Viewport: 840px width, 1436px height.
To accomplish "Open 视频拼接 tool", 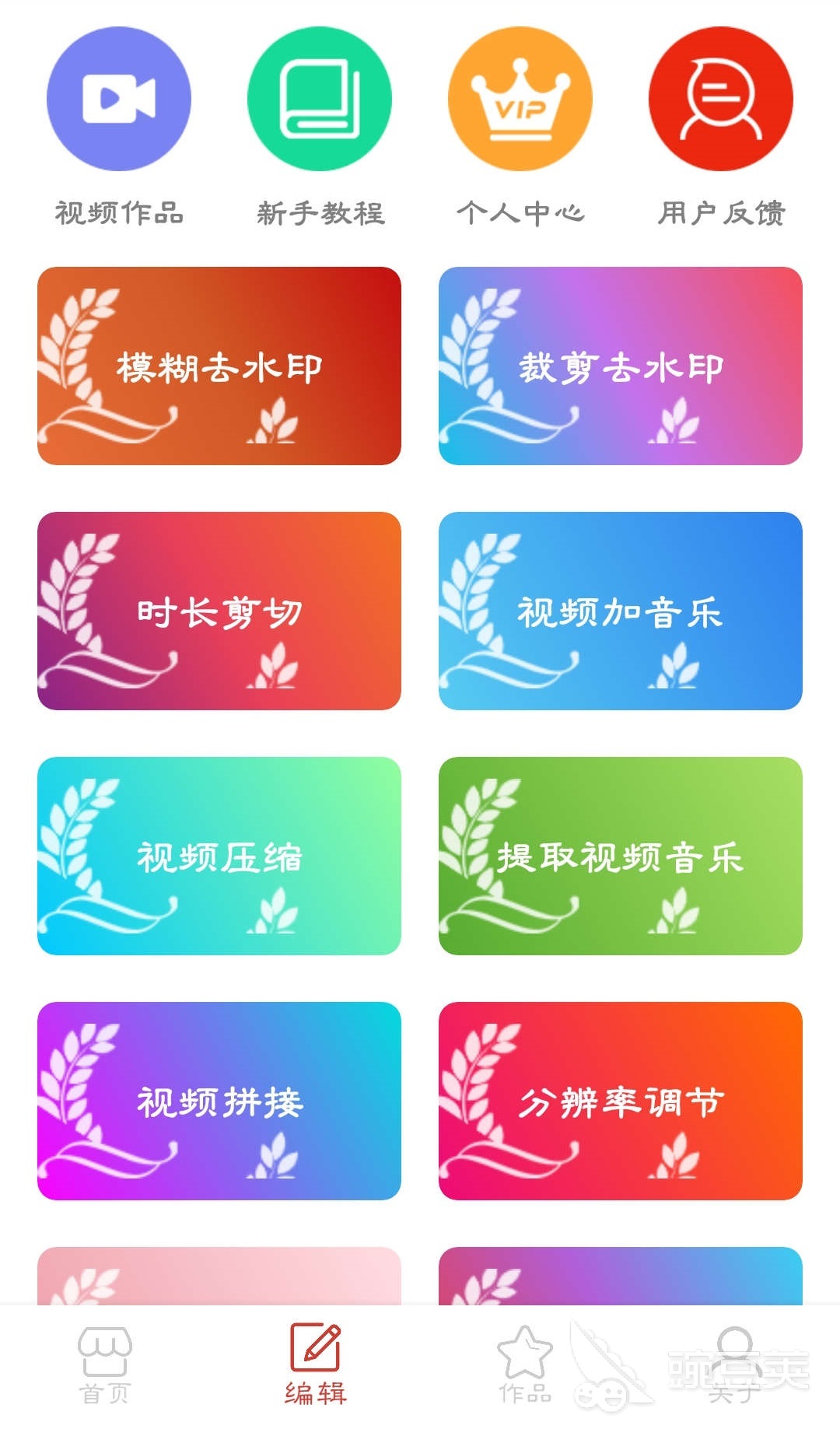I will tap(219, 1102).
